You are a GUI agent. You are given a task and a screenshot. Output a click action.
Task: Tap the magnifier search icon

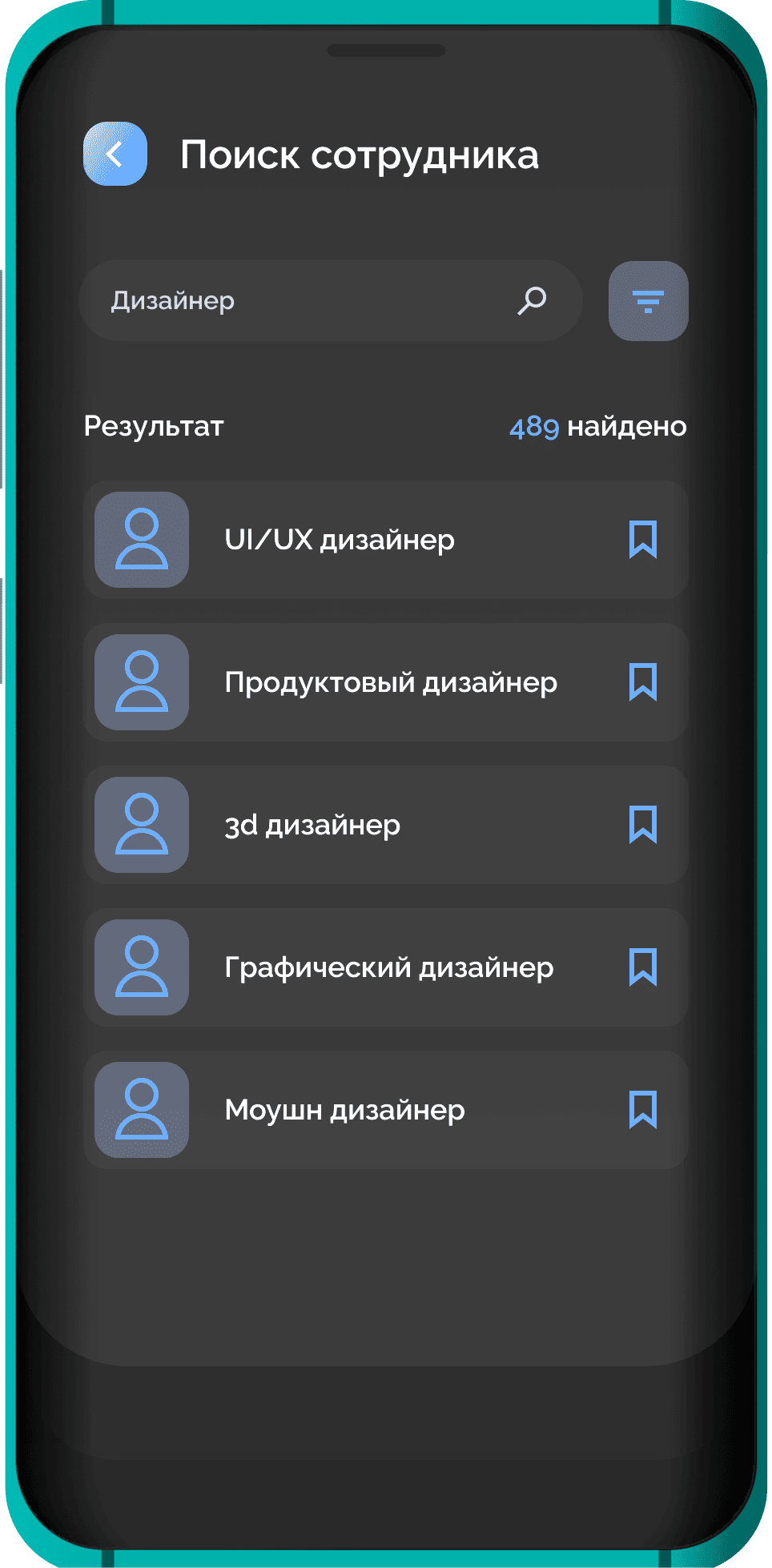tap(532, 300)
